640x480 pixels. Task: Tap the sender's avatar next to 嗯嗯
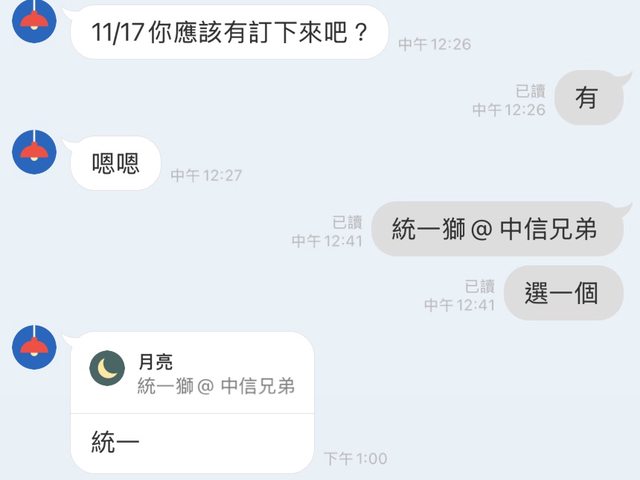[33, 151]
